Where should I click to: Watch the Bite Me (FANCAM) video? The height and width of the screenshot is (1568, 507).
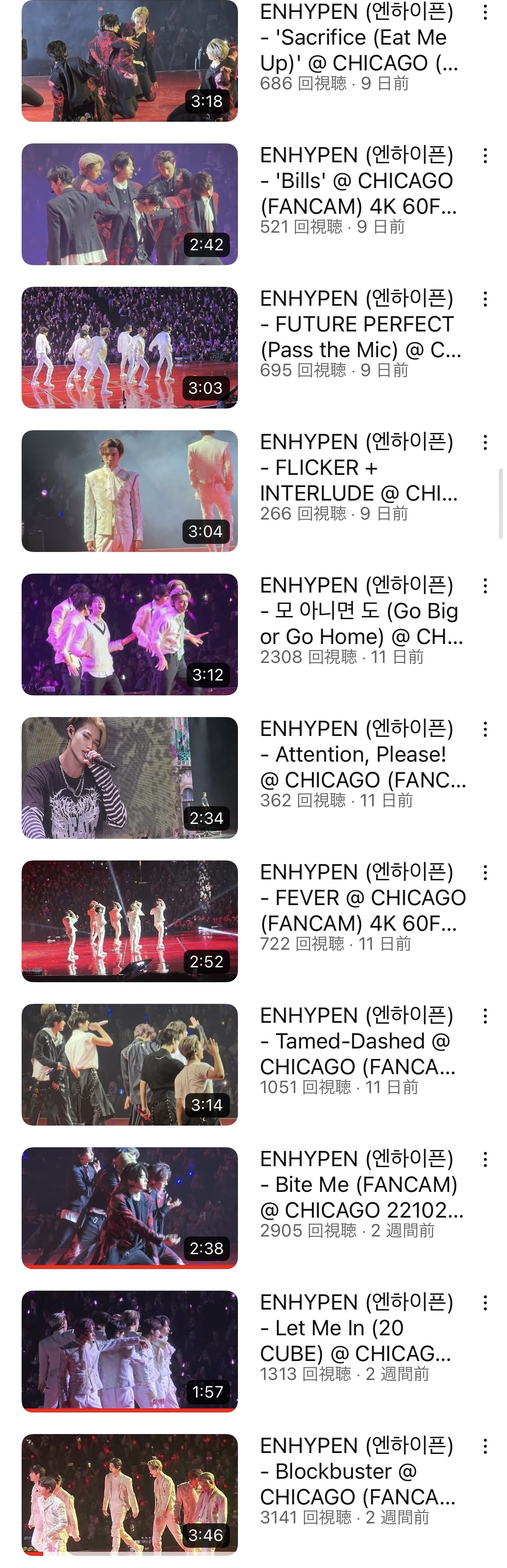(129, 1208)
